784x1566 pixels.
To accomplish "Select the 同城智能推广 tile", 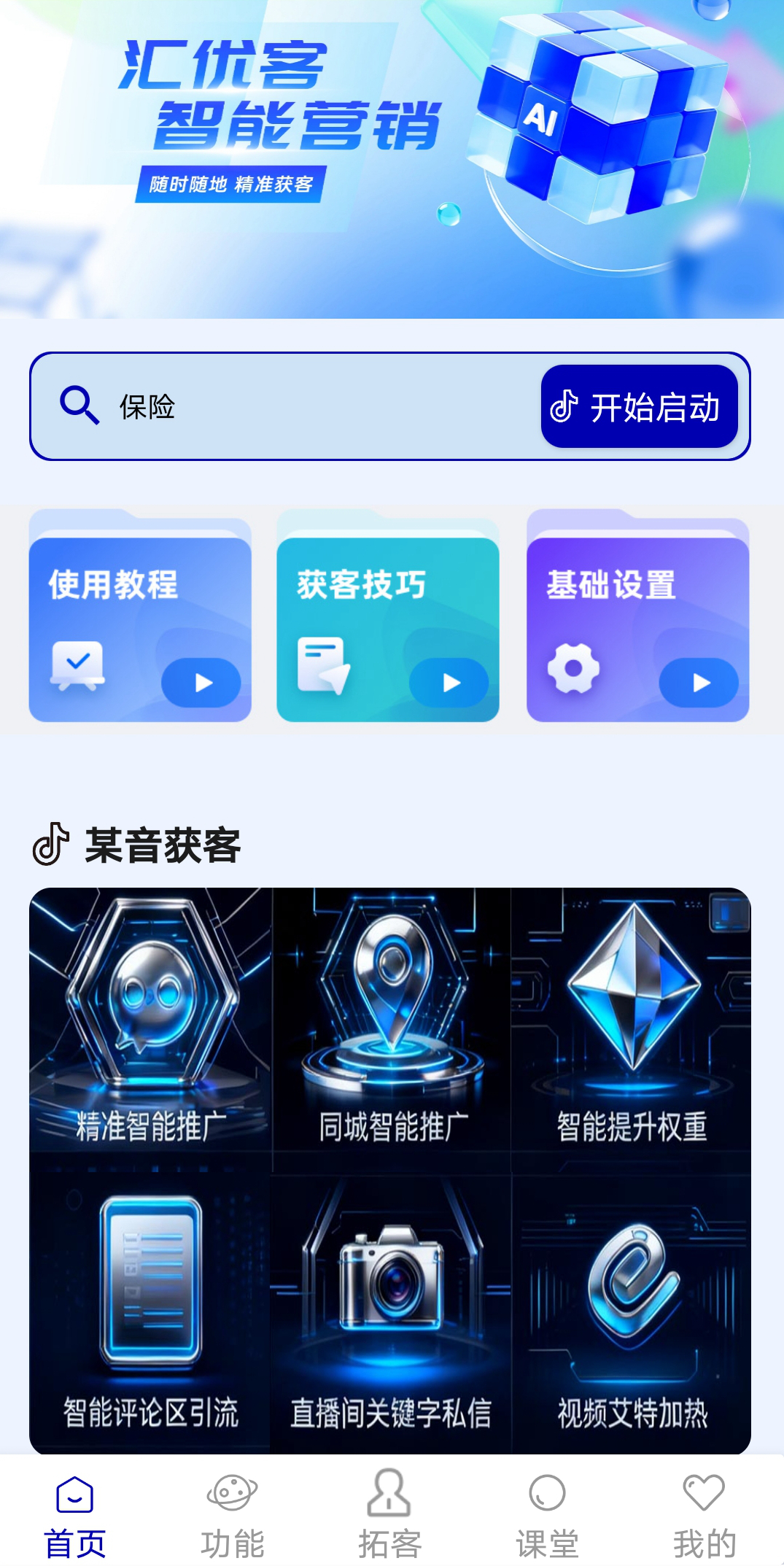I will point(392,1020).
